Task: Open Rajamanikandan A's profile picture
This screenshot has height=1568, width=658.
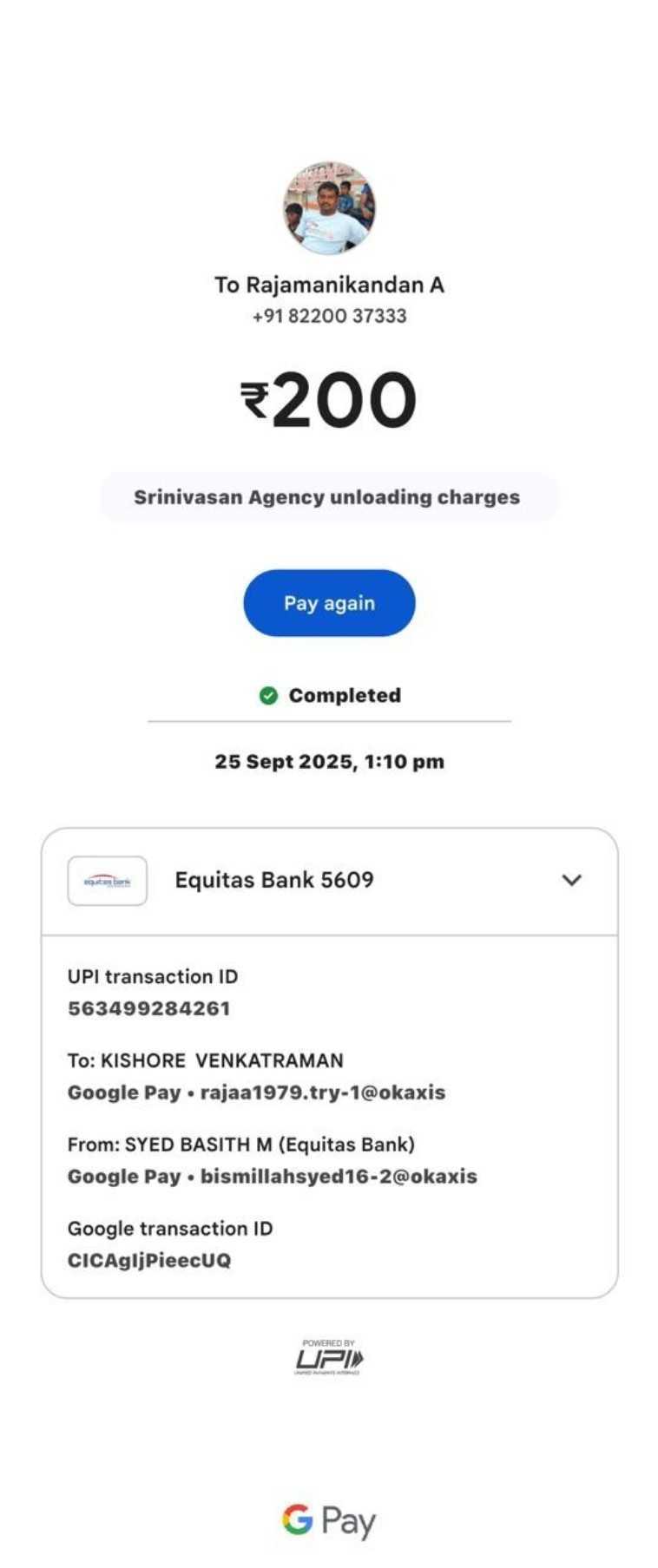Action: click(x=329, y=208)
